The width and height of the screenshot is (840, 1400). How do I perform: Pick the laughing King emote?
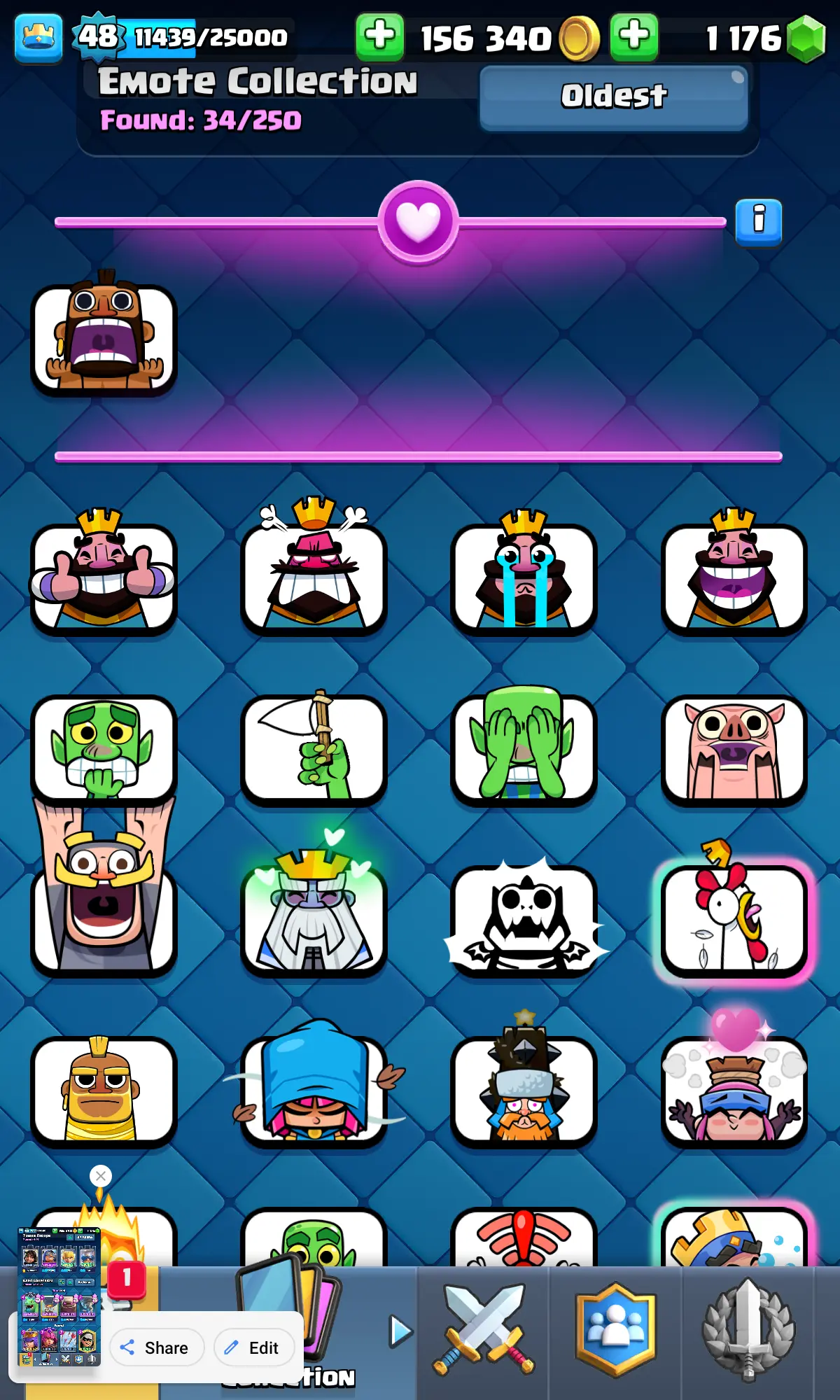tap(734, 577)
